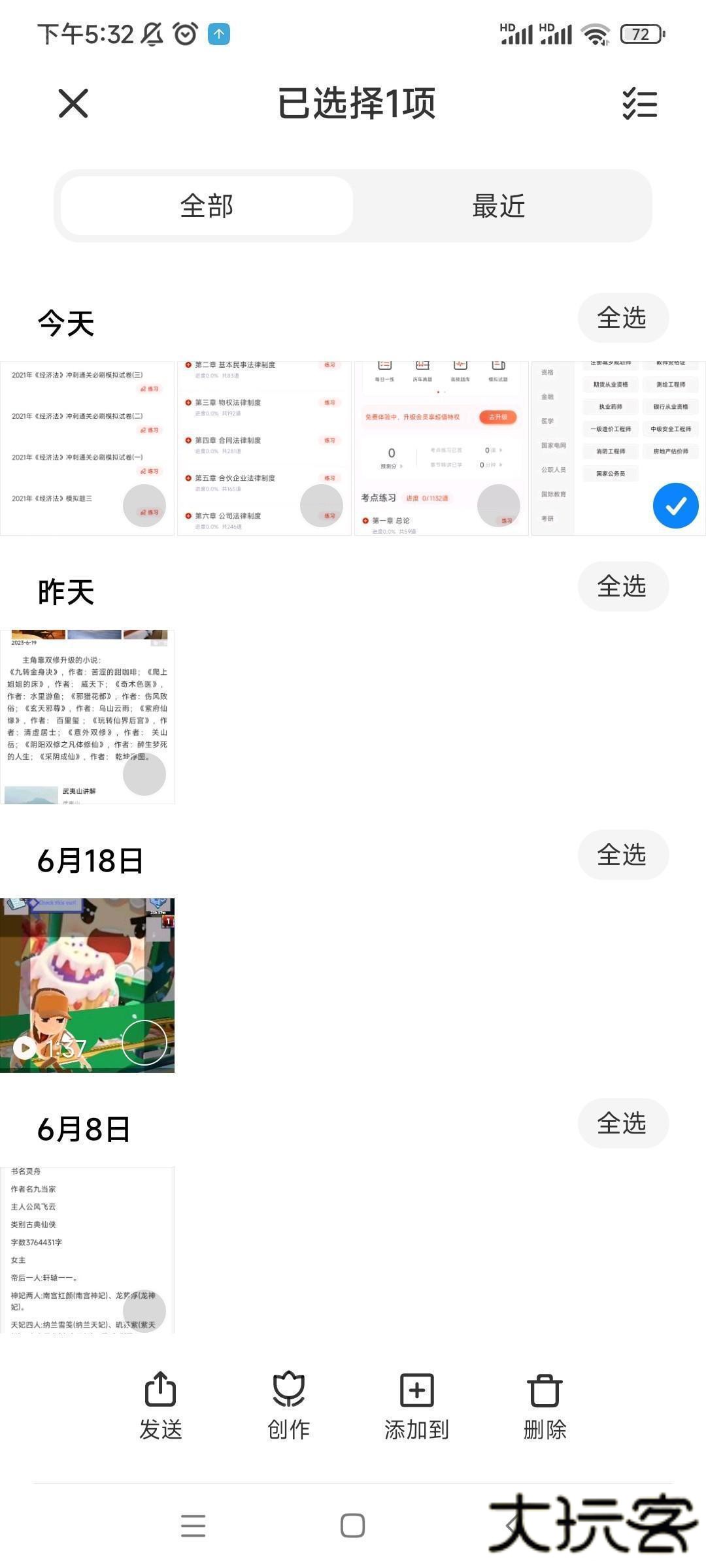Select the 第三章 物权法律制度 screenshot
706x1568 pixels.
click(321, 506)
